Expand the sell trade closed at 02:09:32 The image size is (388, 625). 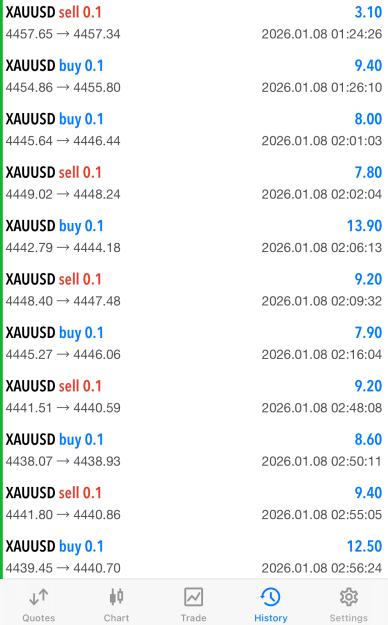(x=194, y=289)
